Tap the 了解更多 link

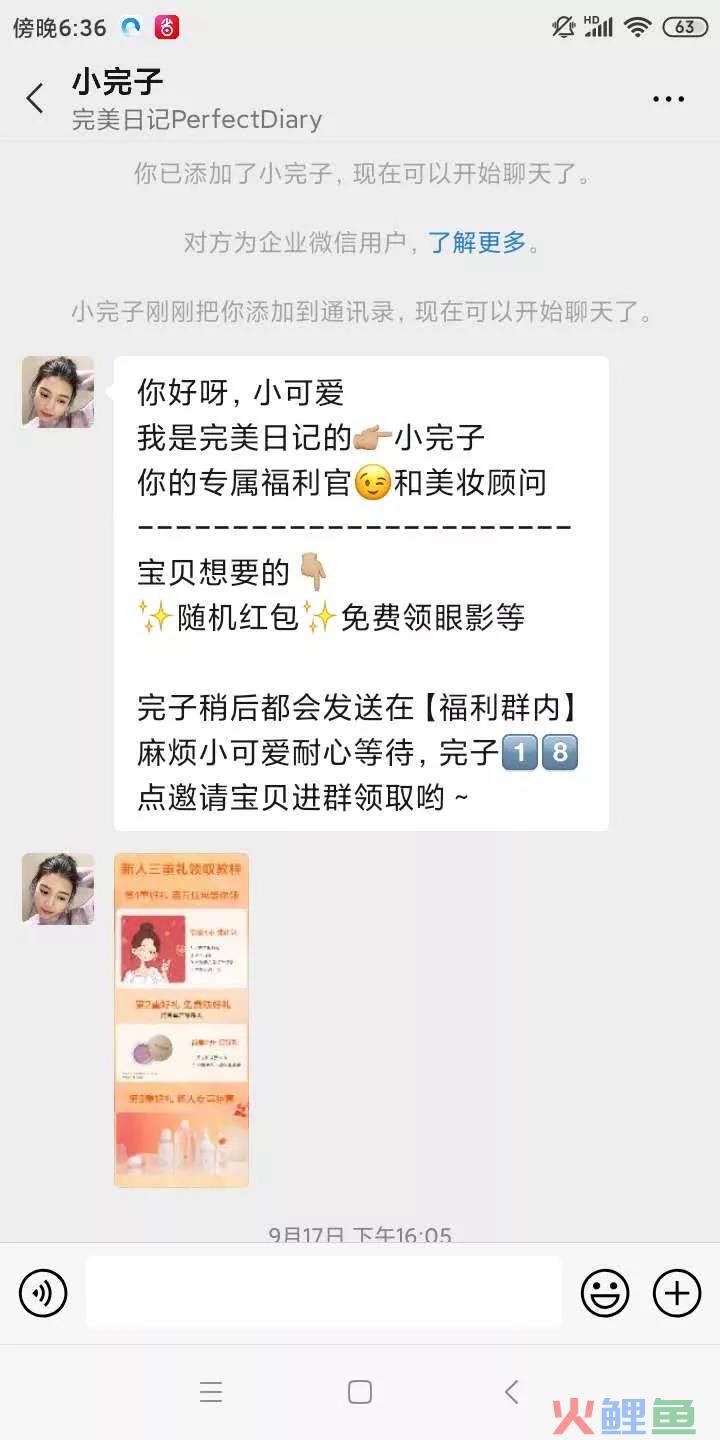[477, 242]
